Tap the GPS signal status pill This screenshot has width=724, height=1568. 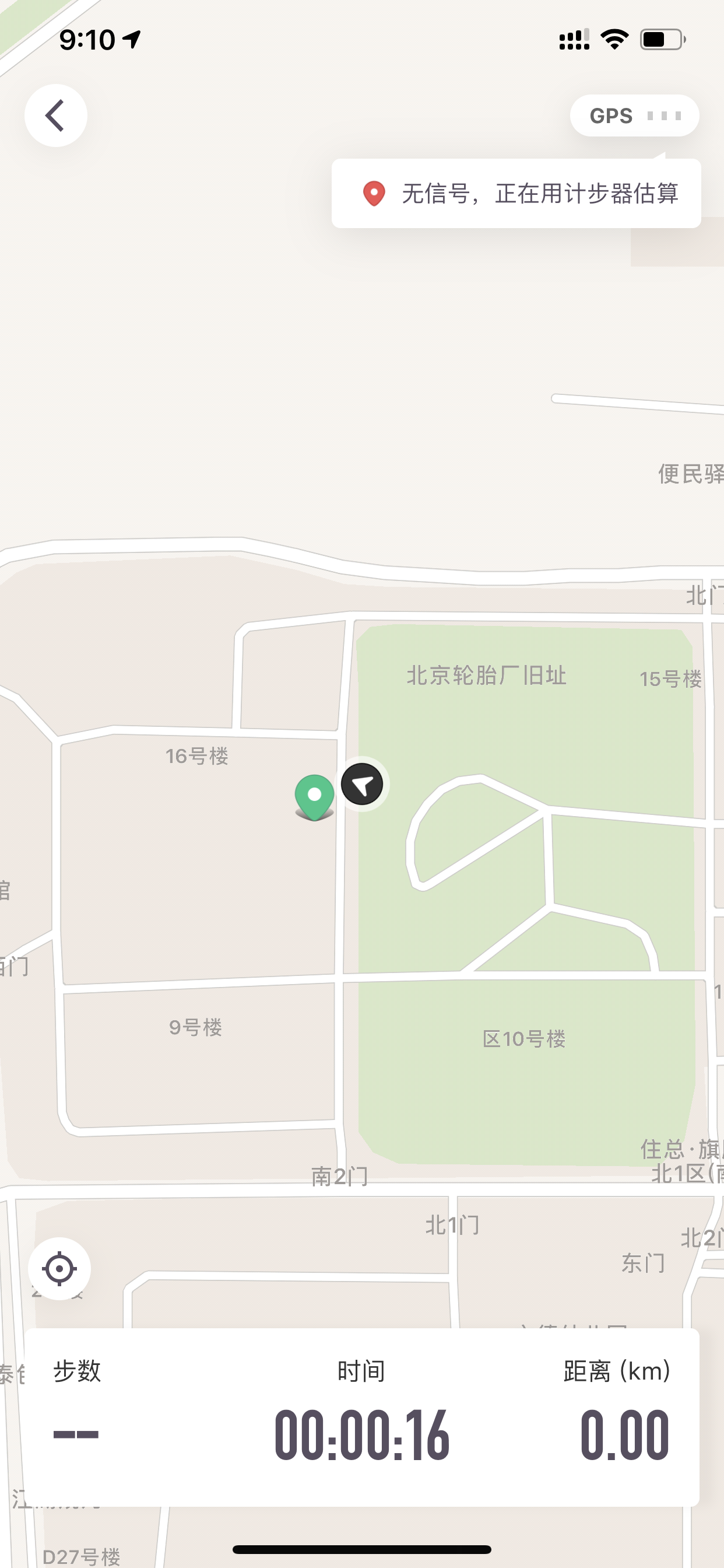(x=634, y=116)
